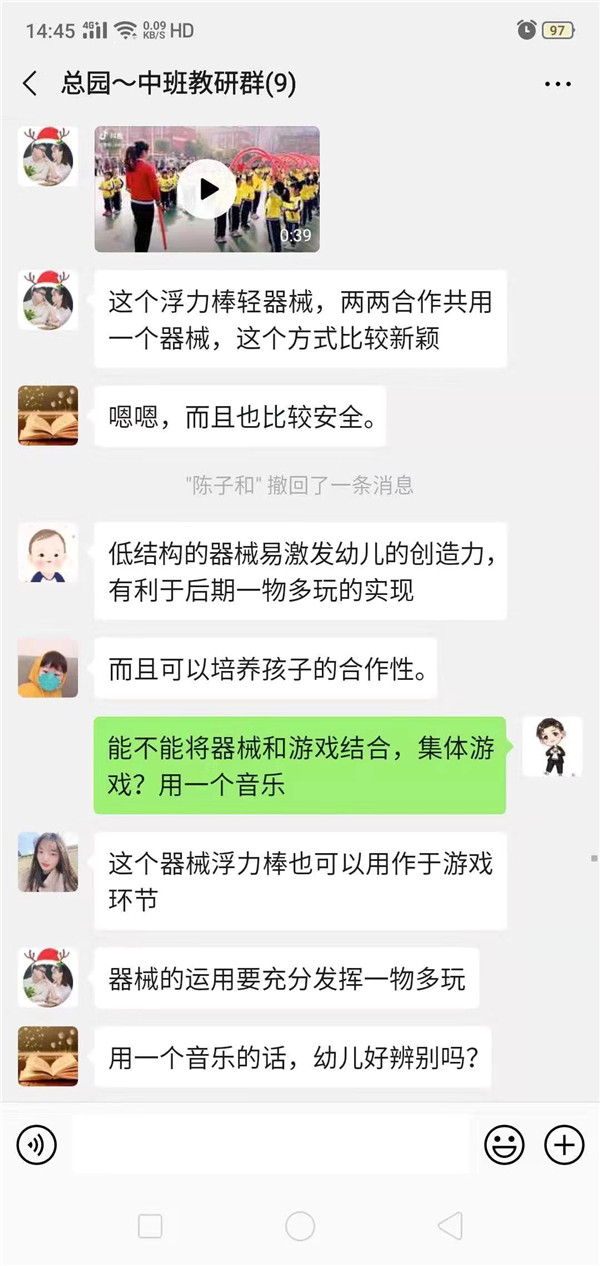The height and width of the screenshot is (1266, 600).
Task: Open the profile of the baby-cartoon avatar sender
Action: 48,552
